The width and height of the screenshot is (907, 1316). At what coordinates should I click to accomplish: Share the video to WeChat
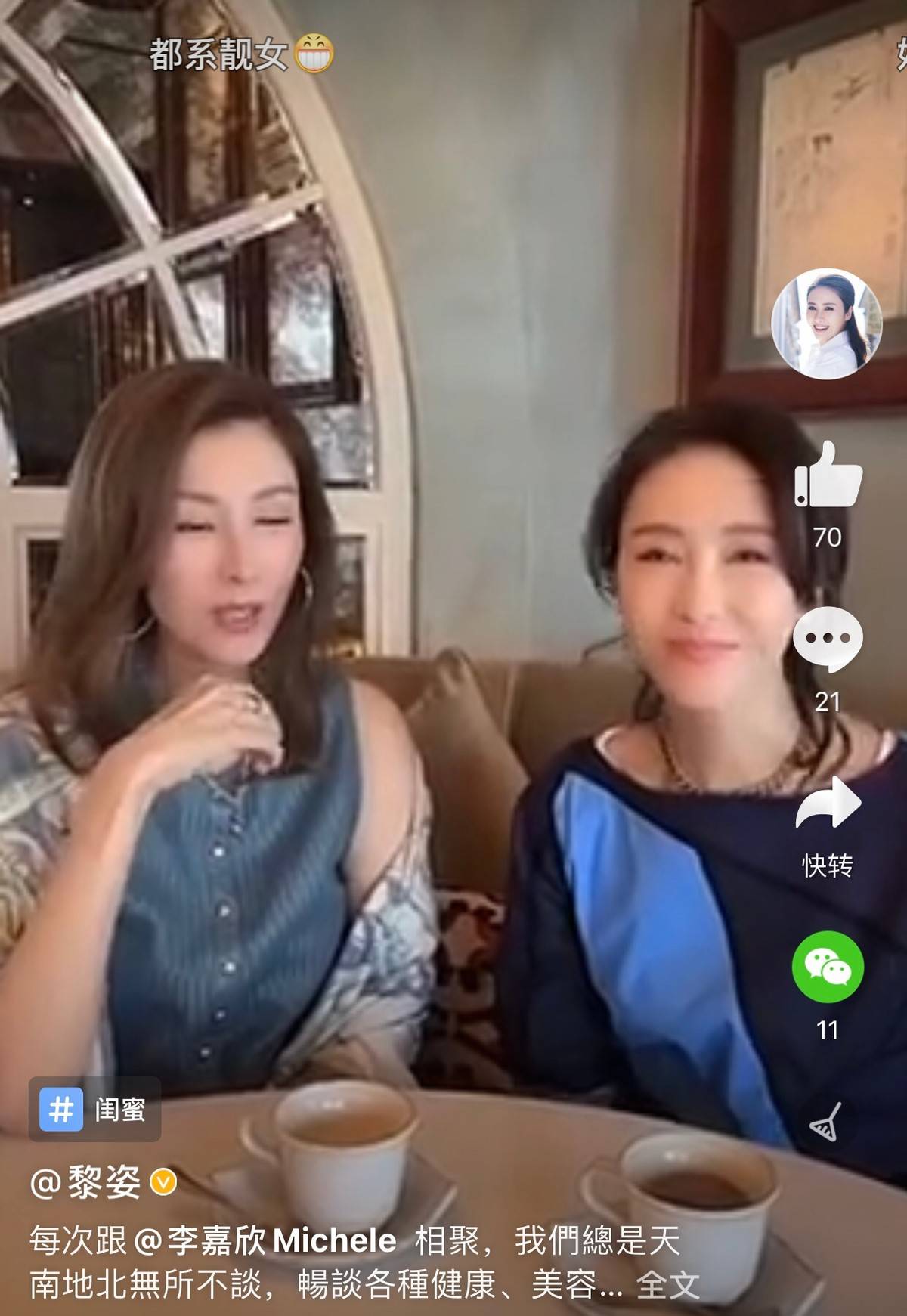pos(827,968)
